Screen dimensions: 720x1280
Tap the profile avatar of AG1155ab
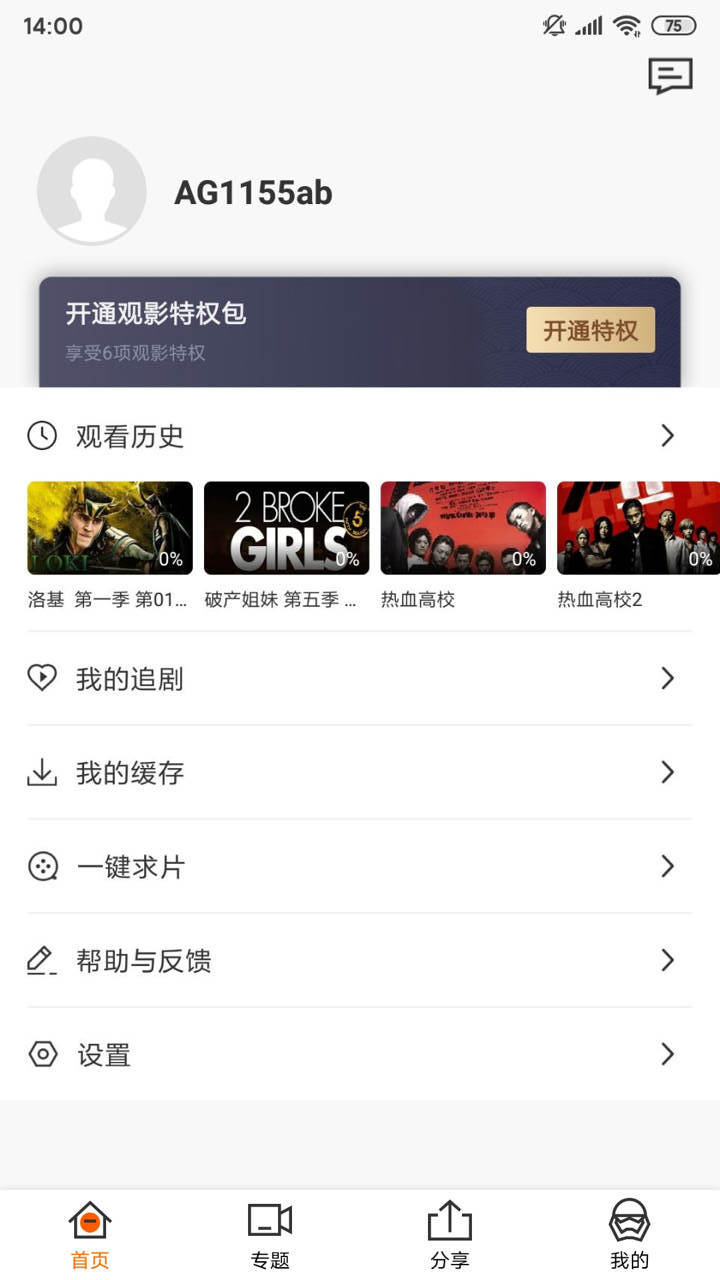point(92,191)
